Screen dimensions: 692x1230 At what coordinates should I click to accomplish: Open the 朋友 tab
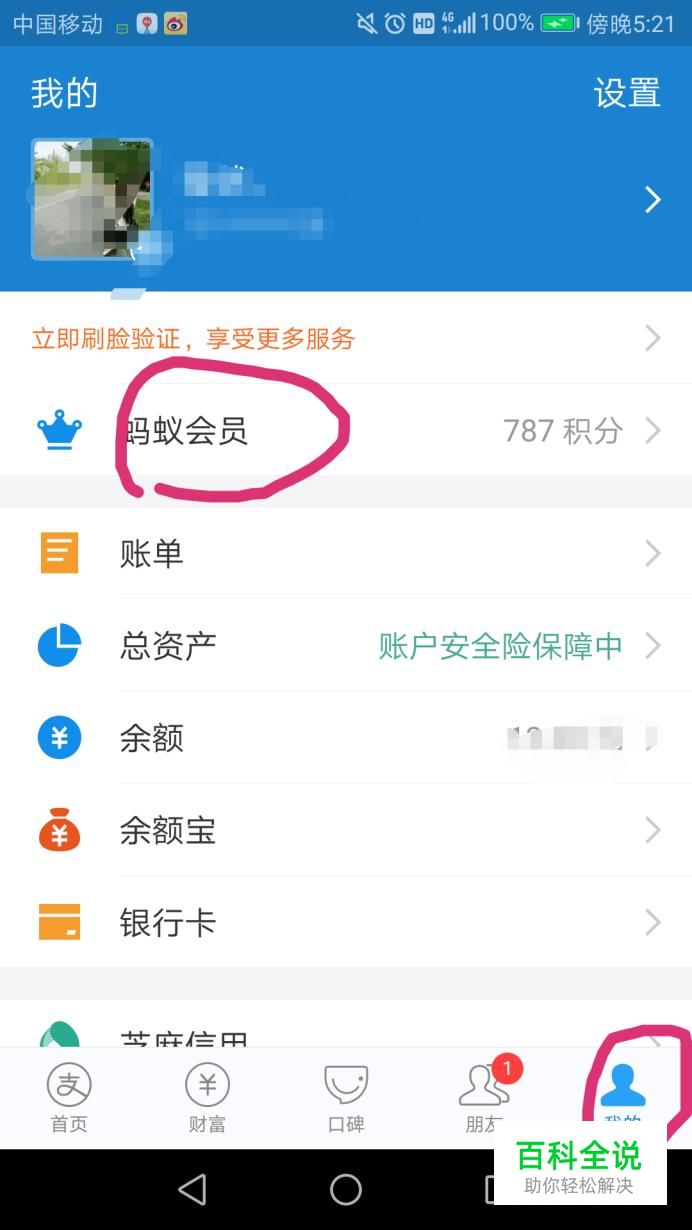coord(484,1098)
